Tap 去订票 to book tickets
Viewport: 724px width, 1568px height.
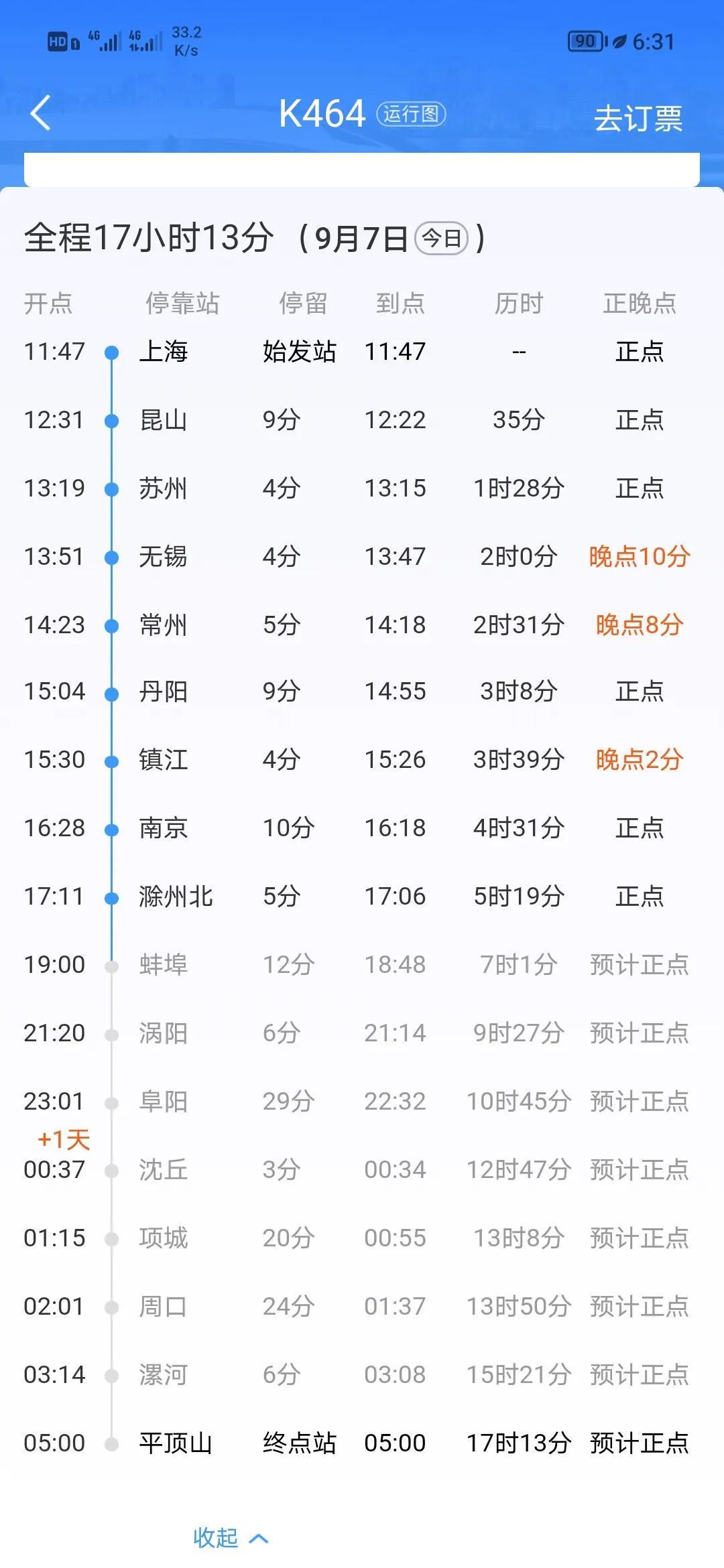click(638, 119)
